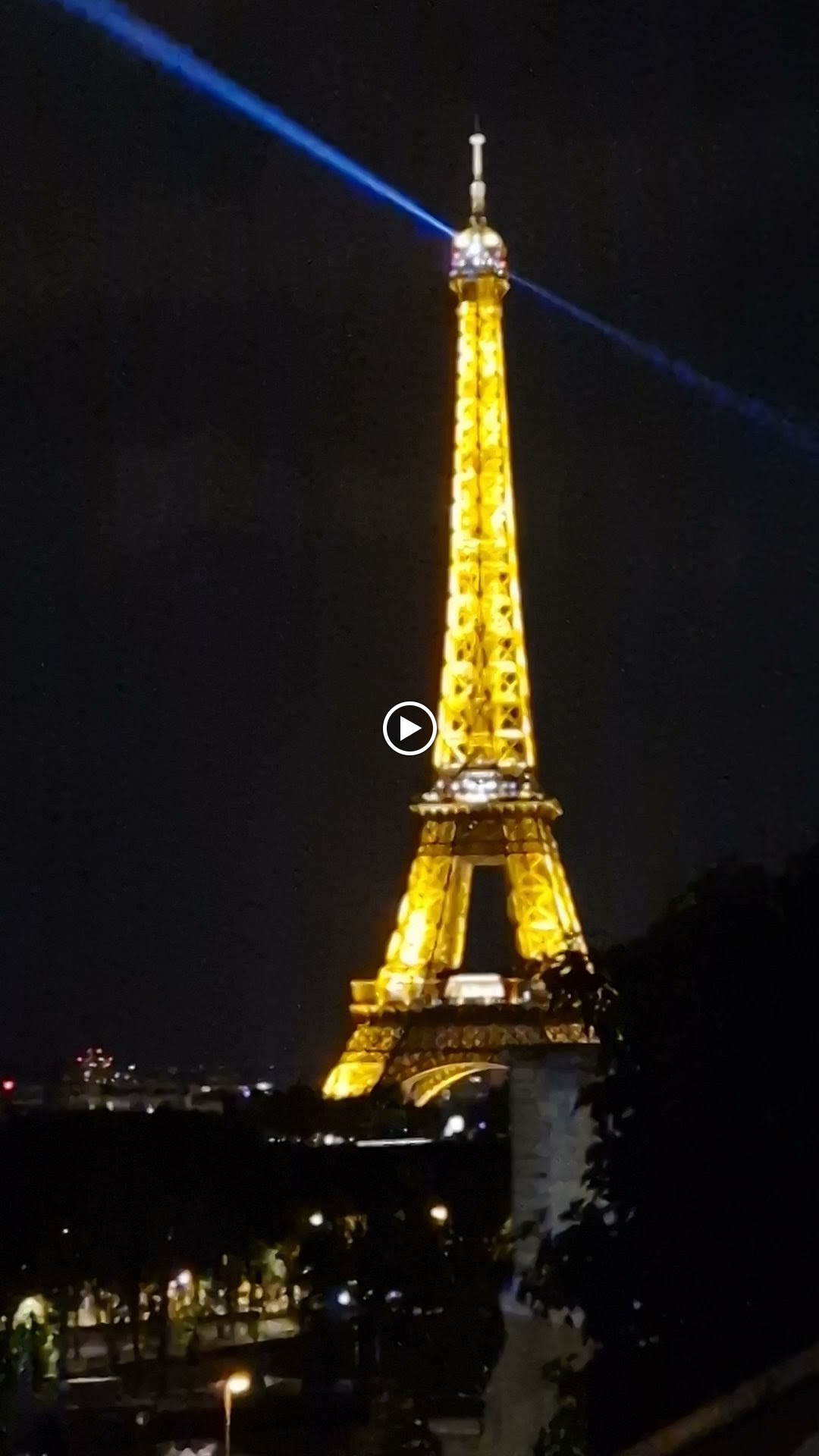Play the Eiffel Tower video

click(409, 729)
